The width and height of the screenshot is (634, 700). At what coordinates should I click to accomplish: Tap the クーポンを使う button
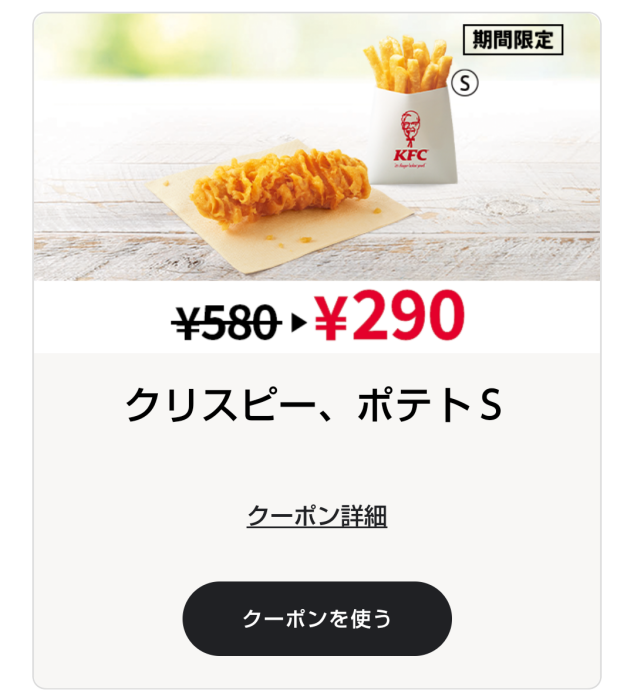[x=317, y=619]
